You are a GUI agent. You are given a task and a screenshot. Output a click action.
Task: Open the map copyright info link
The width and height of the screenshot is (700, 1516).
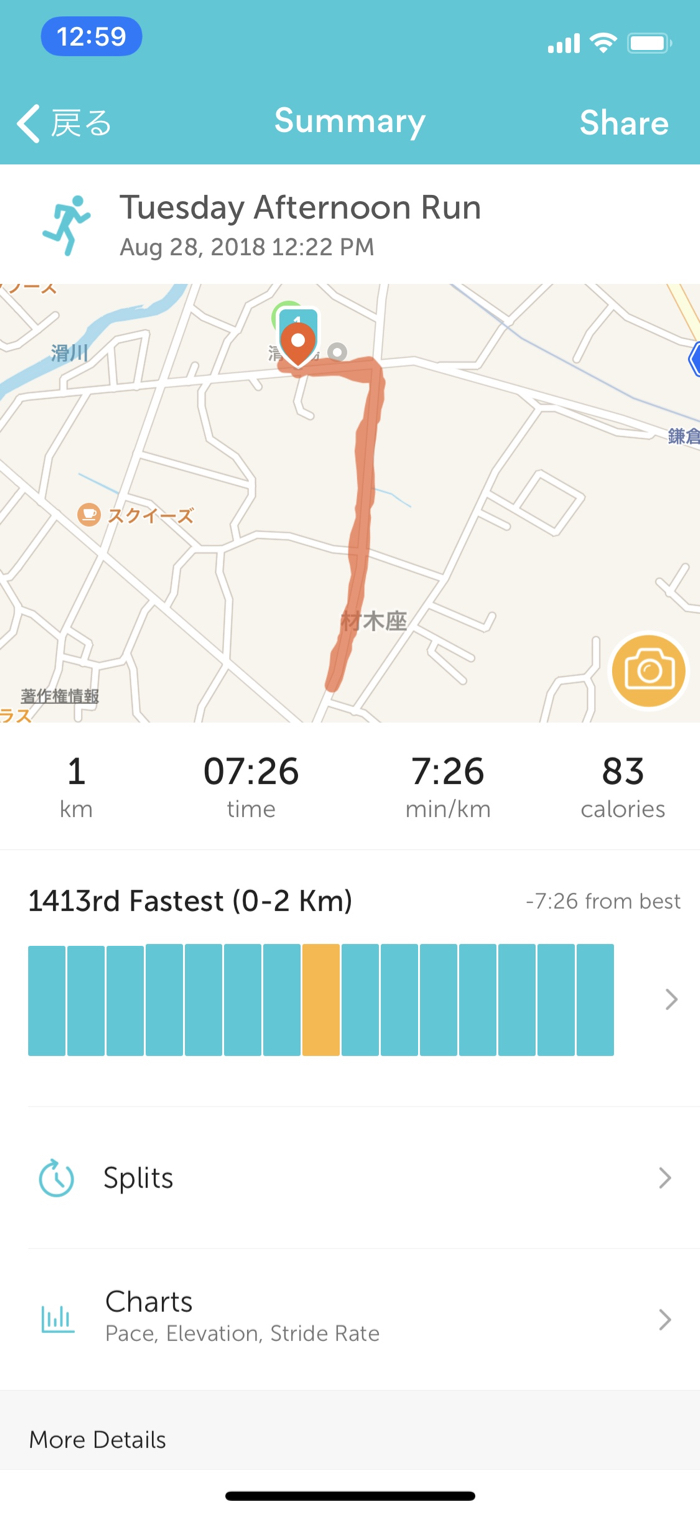click(60, 697)
